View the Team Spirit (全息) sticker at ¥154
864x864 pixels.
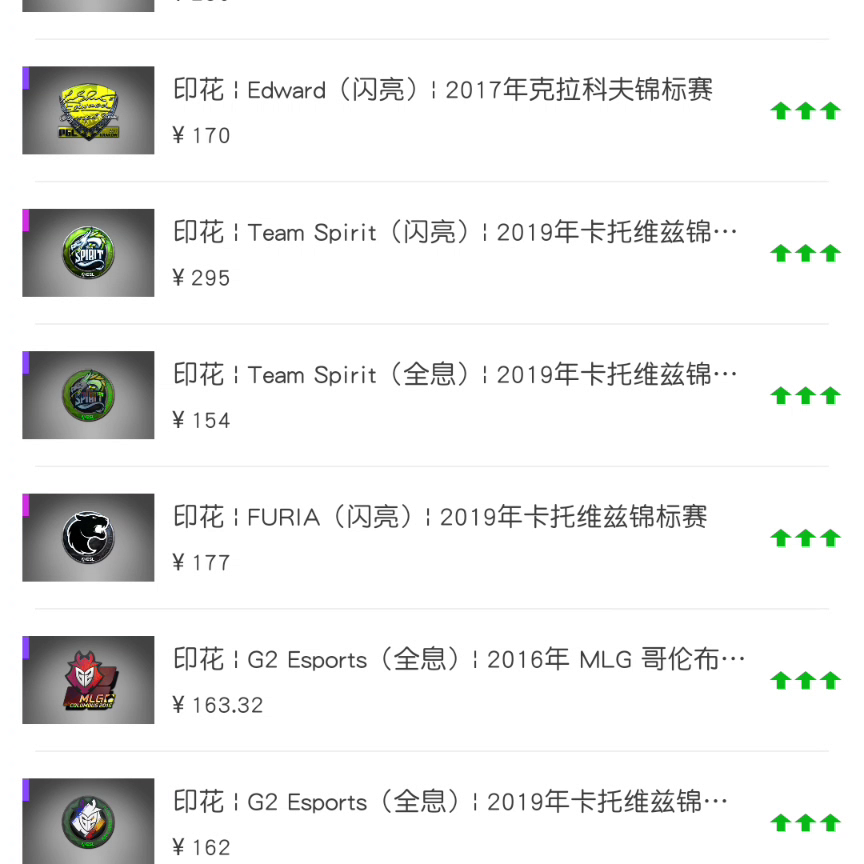point(455,376)
